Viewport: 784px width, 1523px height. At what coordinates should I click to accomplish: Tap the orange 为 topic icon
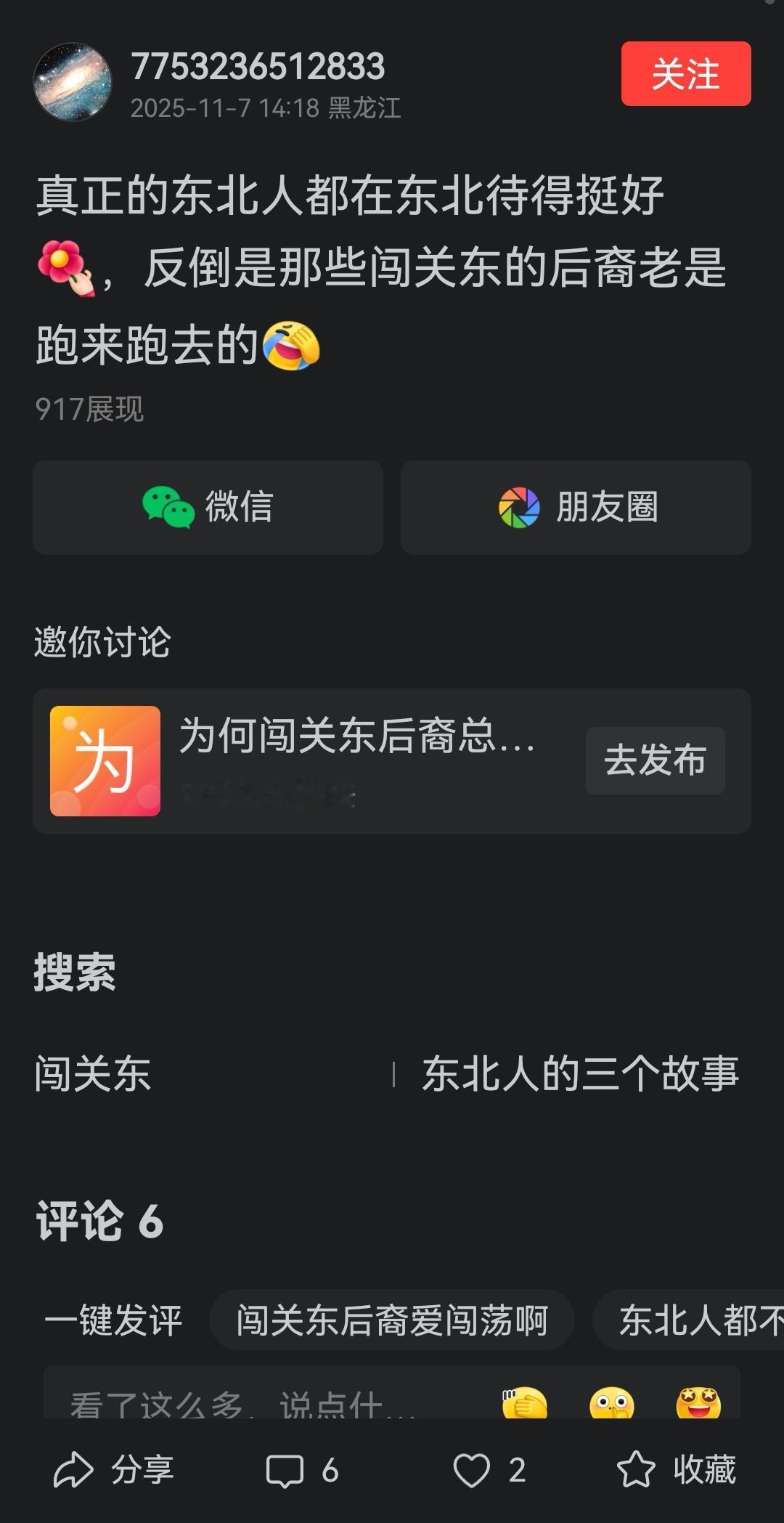click(105, 761)
